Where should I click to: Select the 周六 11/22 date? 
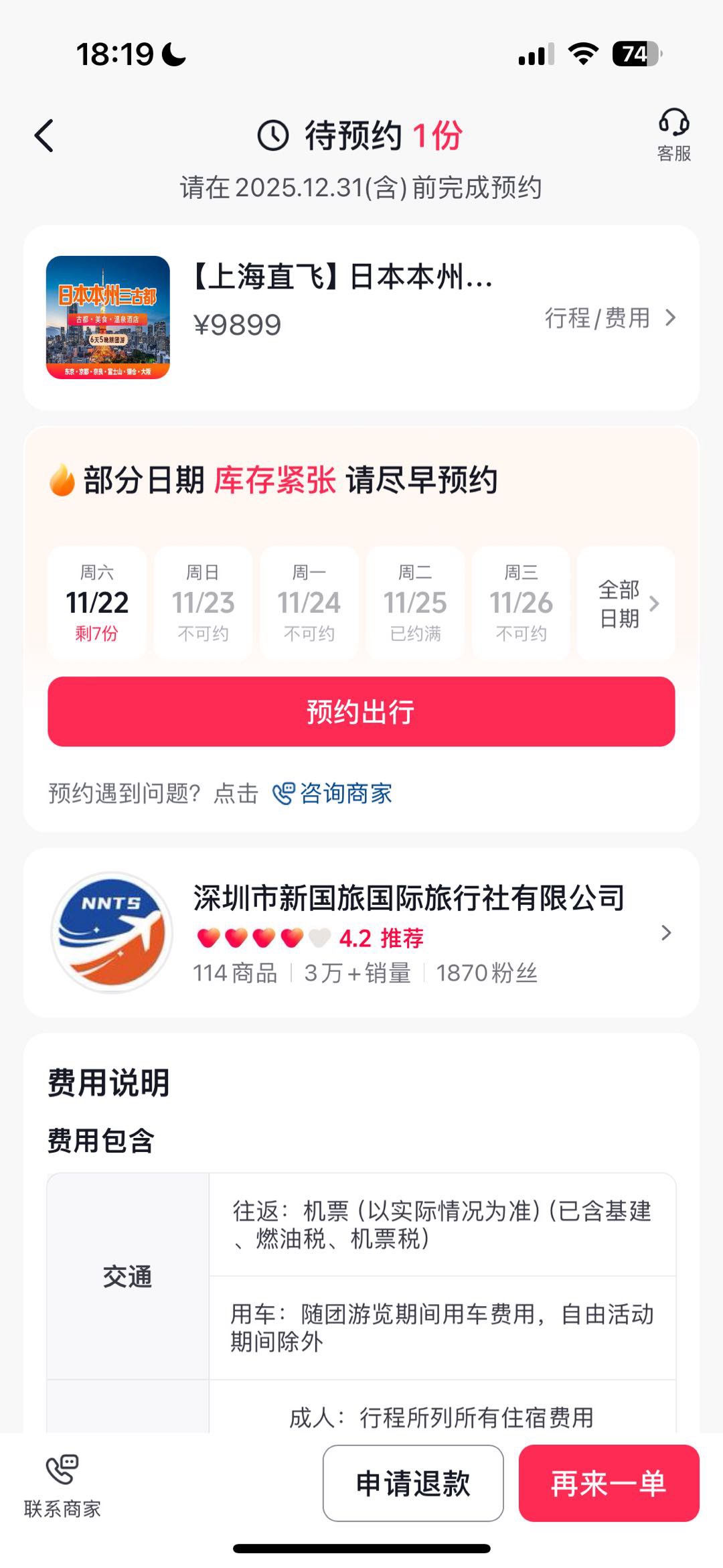point(97,603)
